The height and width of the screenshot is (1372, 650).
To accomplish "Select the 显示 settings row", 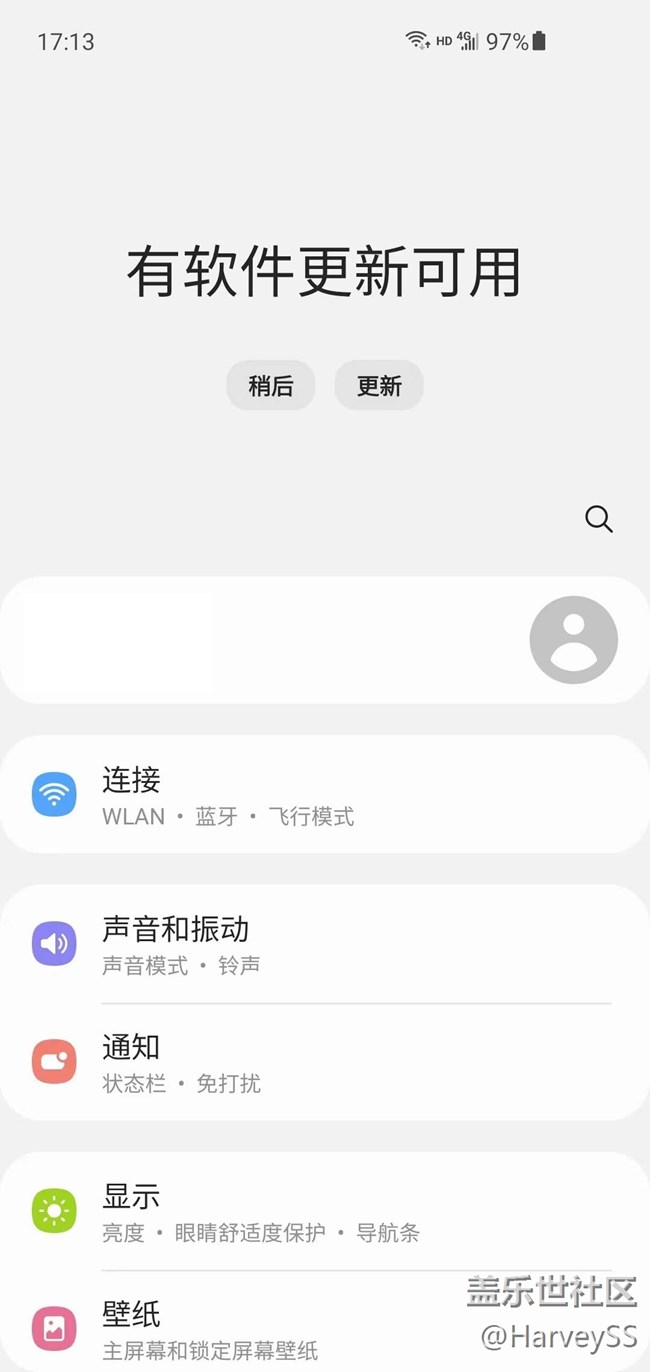I will click(x=324, y=1212).
